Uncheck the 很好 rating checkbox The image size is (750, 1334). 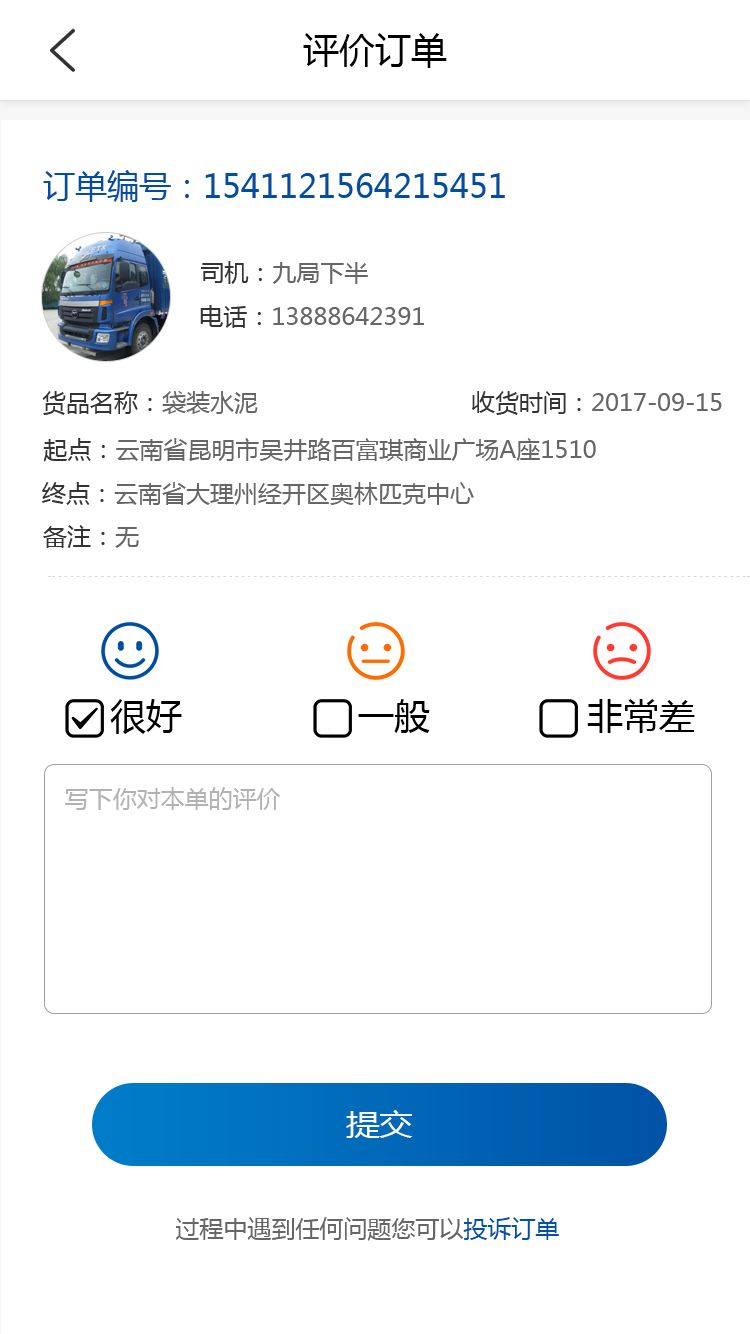[85, 718]
